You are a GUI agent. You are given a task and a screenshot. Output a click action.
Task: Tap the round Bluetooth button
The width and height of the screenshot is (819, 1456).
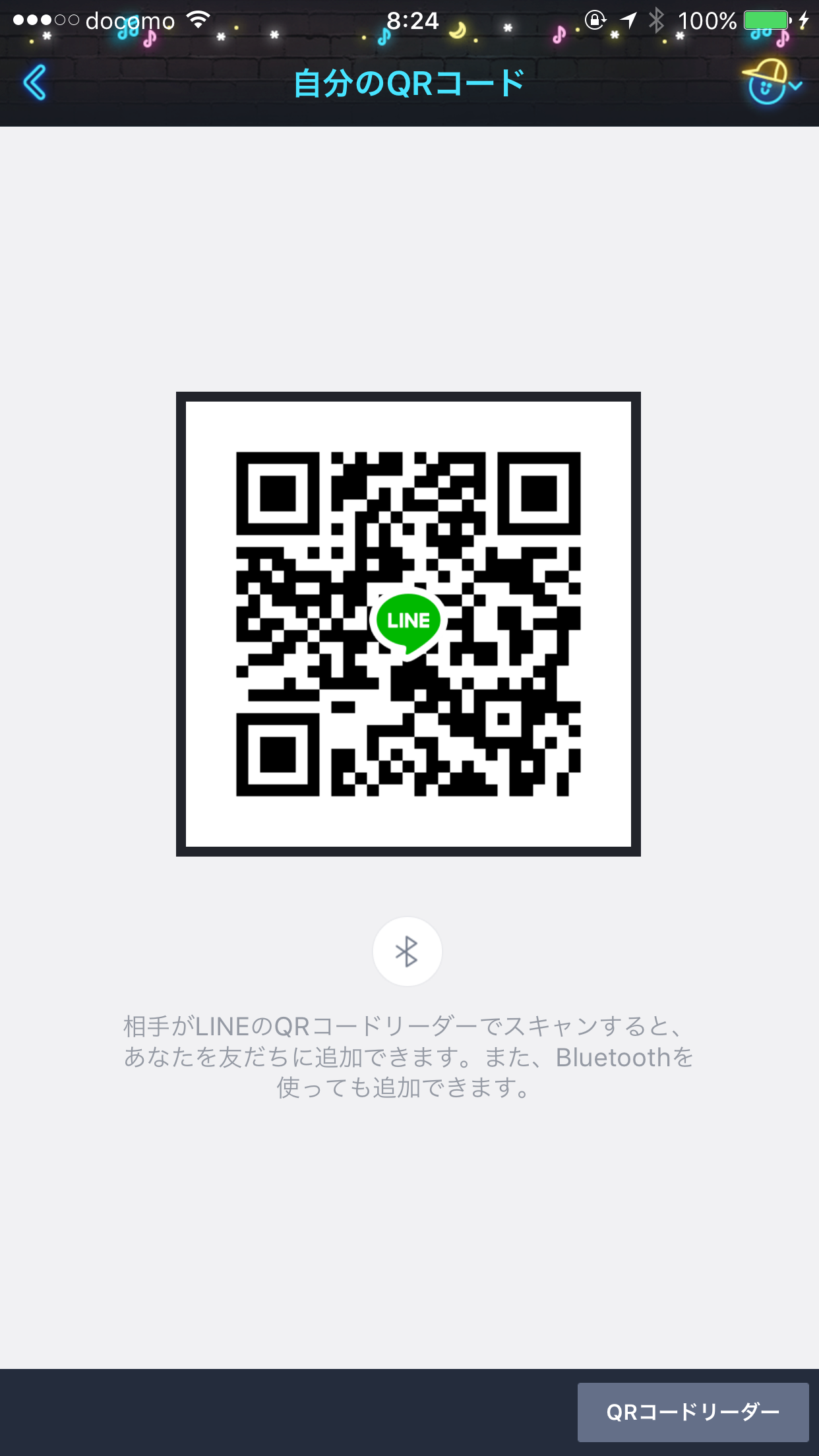(x=407, y=952)
